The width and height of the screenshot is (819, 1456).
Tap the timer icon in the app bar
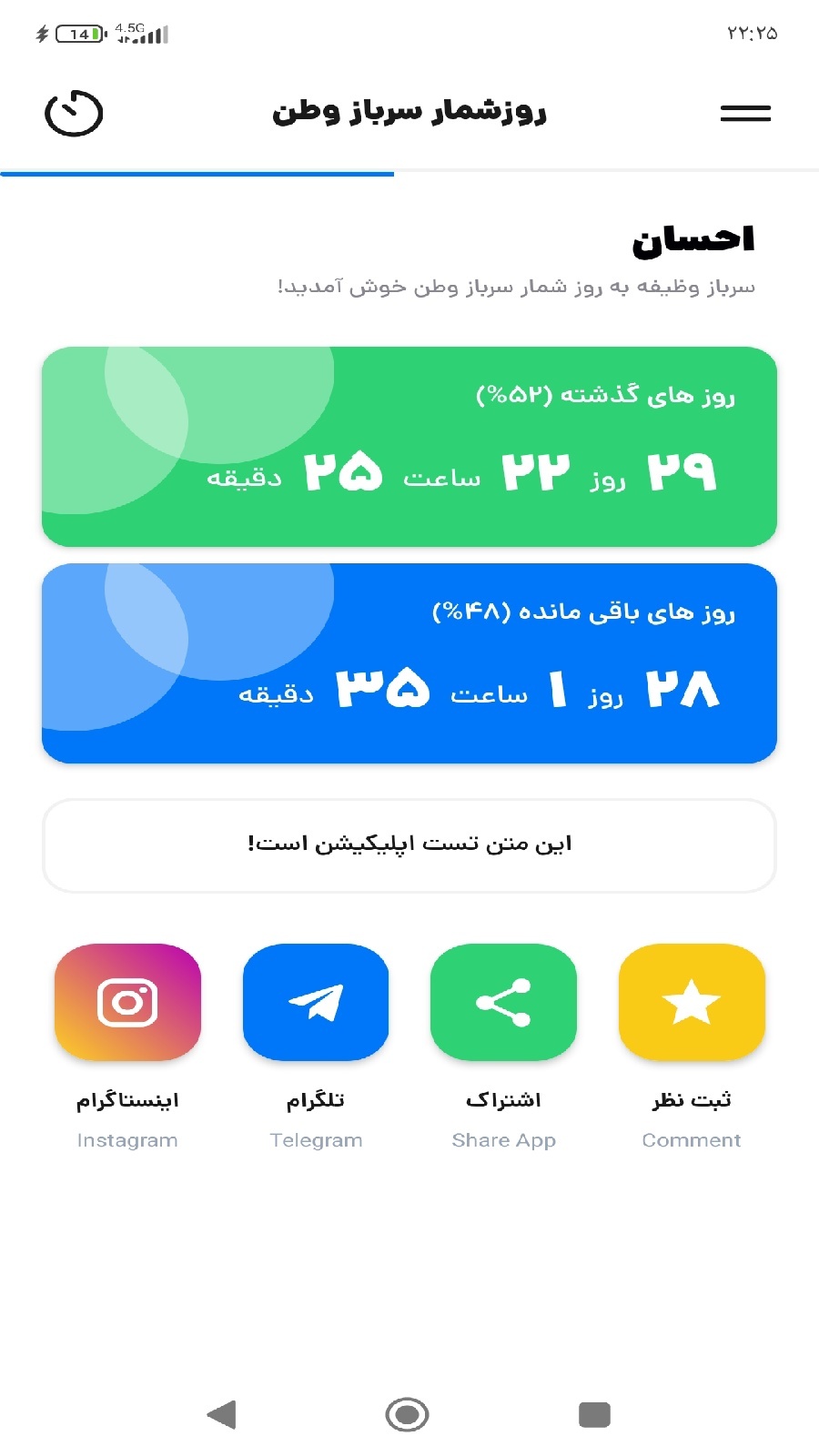[x=74, y=114]
